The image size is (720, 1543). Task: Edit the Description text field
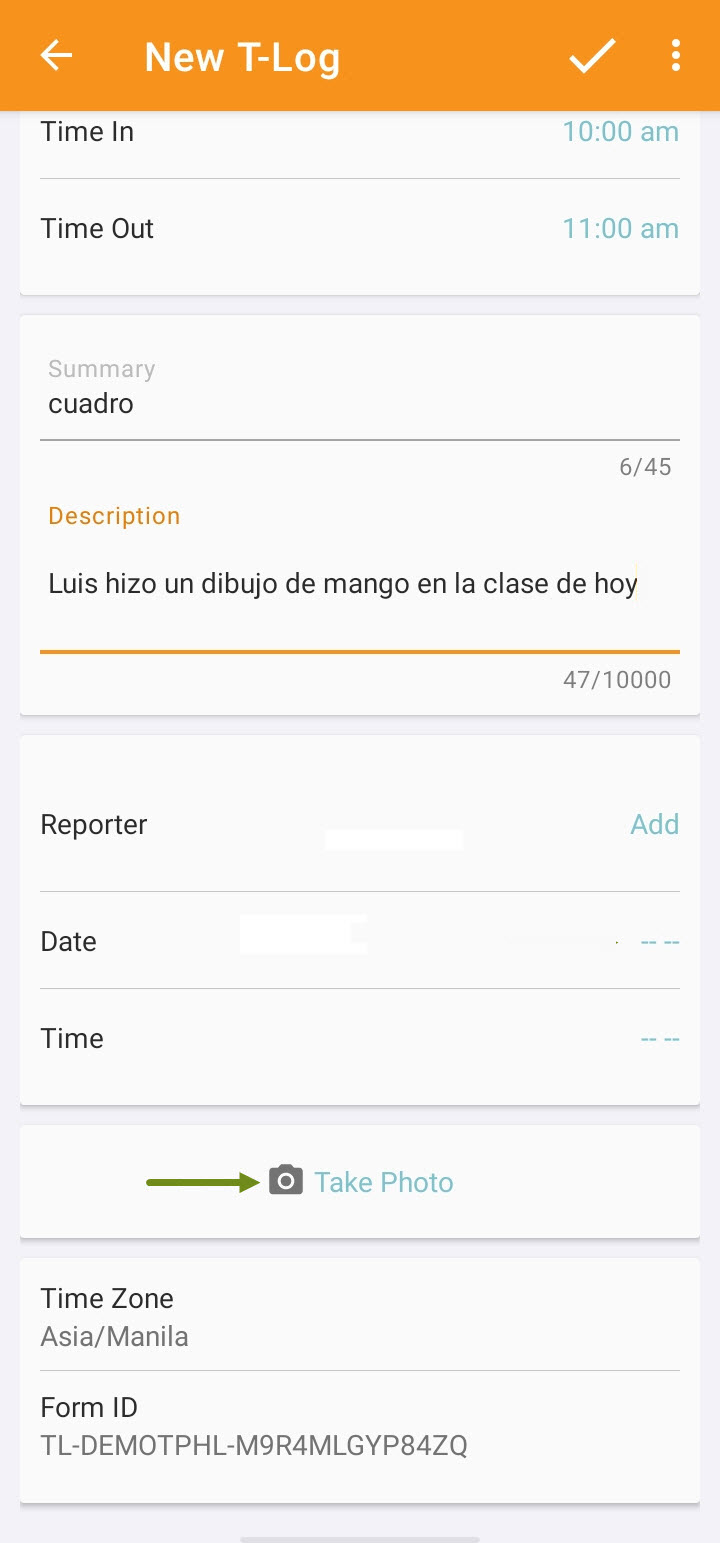[360, 585]
